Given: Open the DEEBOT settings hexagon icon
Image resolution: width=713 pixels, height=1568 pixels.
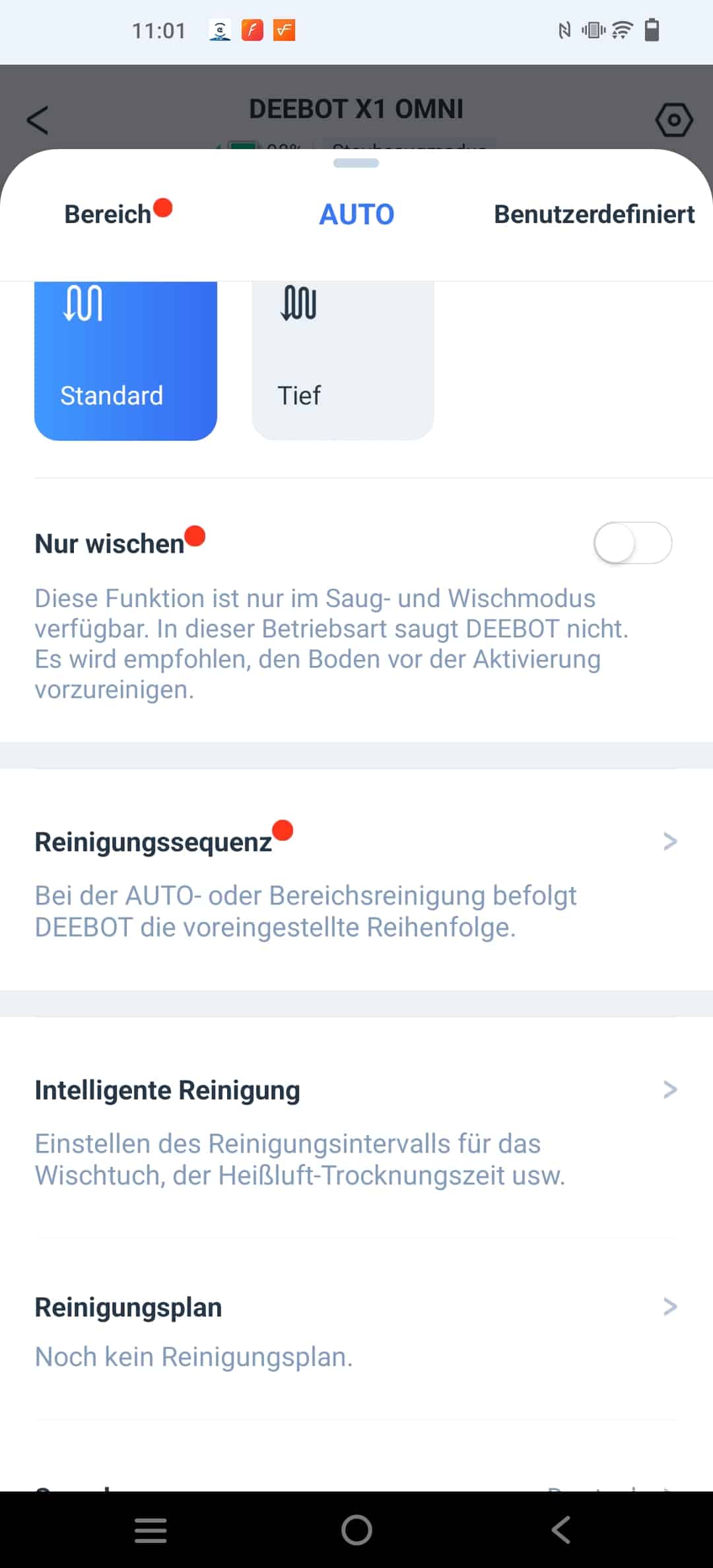Looking at the screenshot, I should (x=673, y=120).
